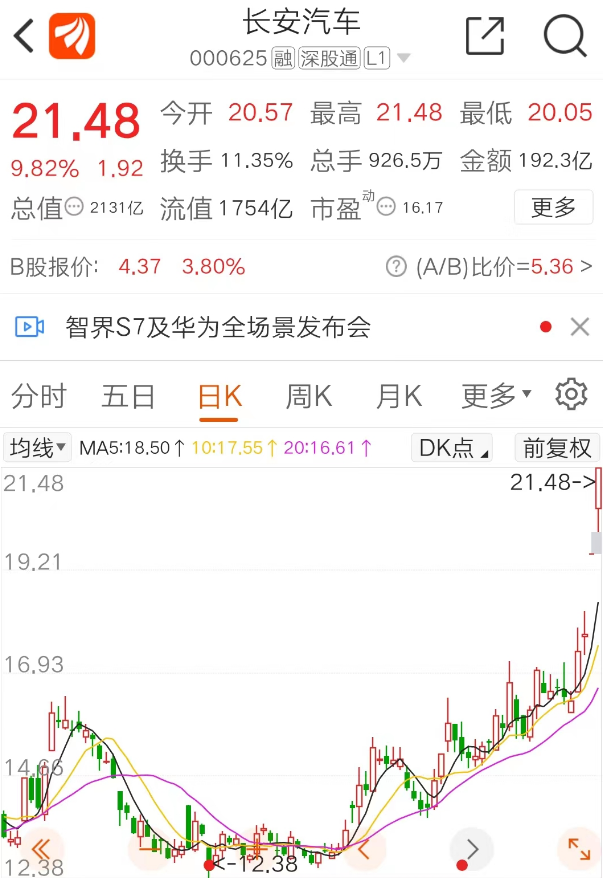Move the chart forward with right arrow
The image size is (603, 878).
click(472, 850)
